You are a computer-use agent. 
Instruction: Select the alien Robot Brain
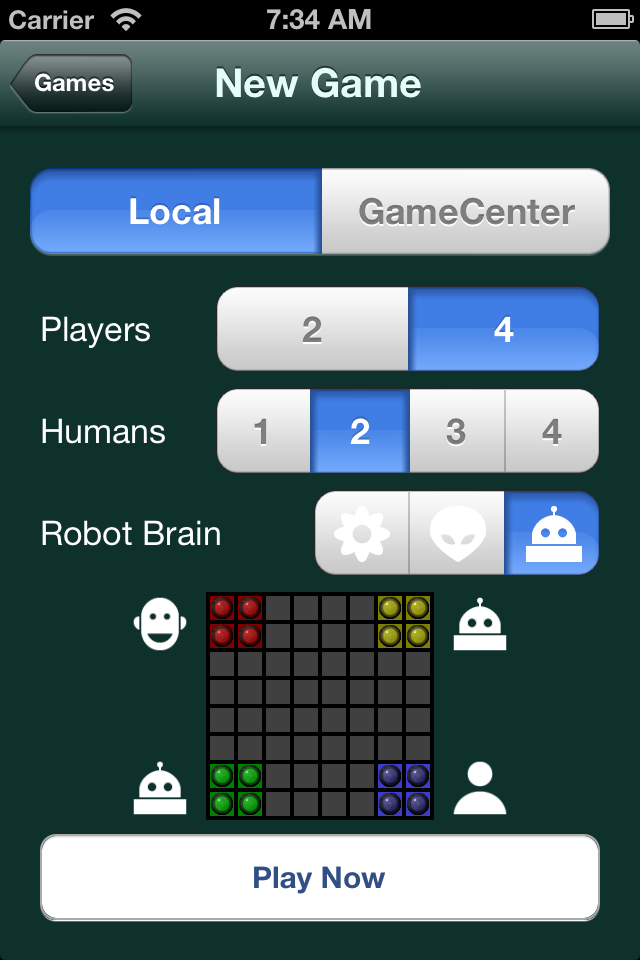457,533
